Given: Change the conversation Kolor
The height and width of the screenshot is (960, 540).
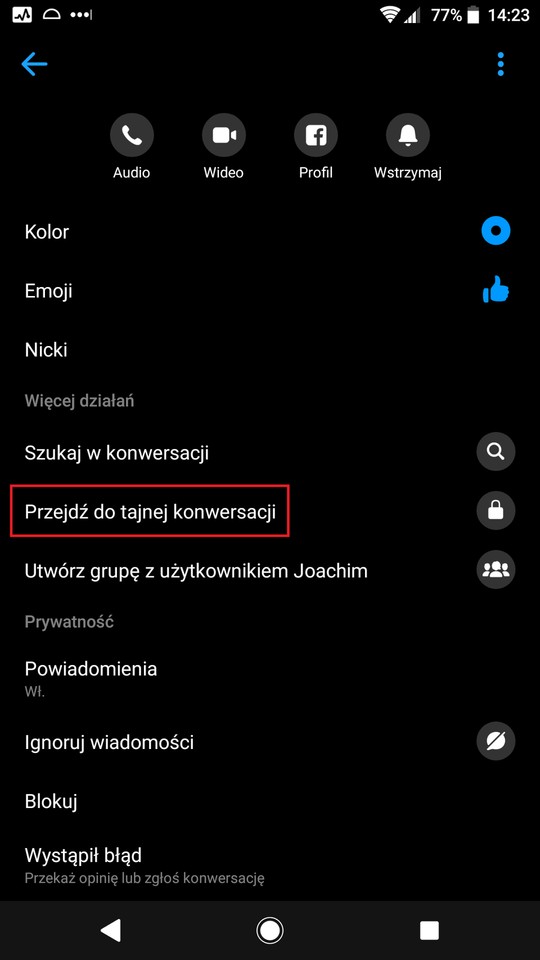Looking at the screenshot, I should (270, 232).
